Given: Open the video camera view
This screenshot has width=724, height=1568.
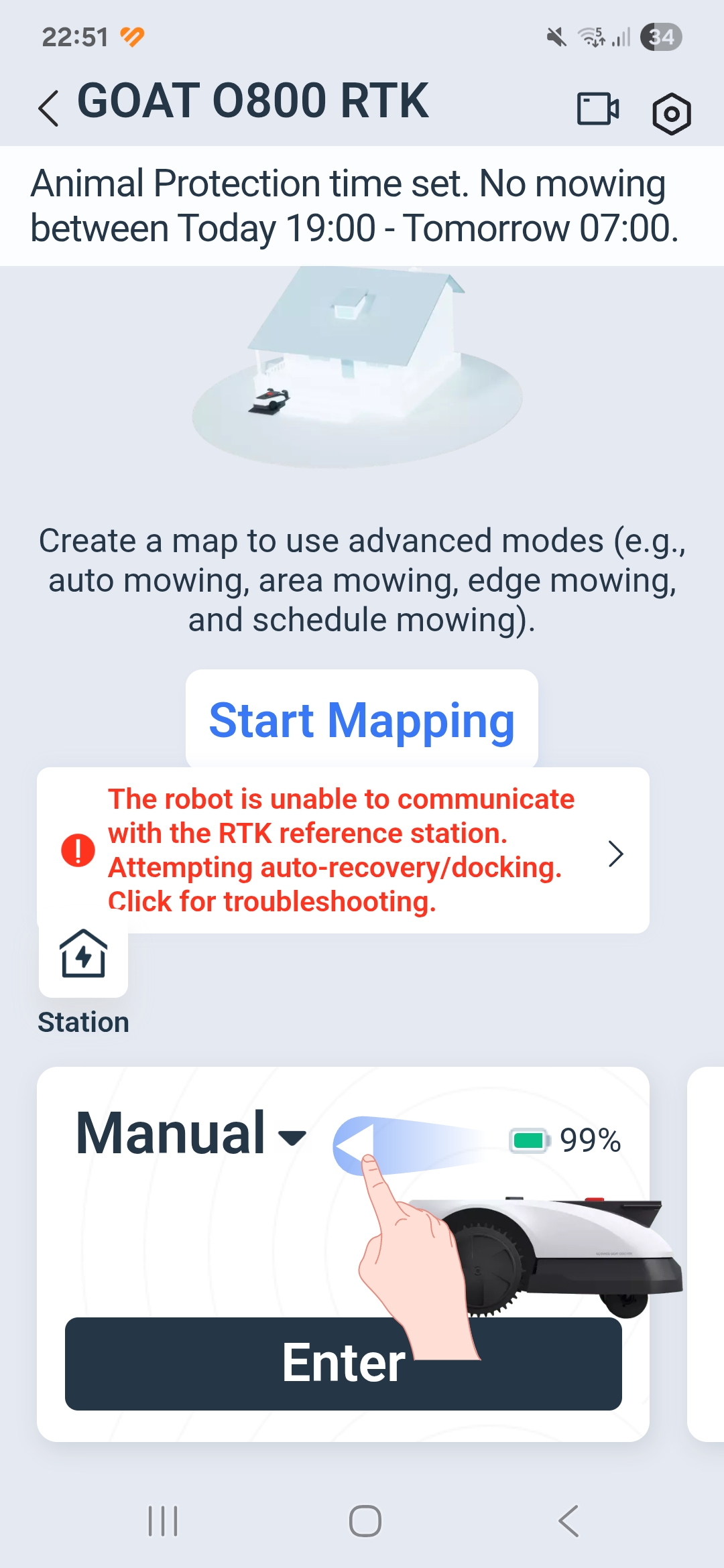Looking at the screenshot, I should [x=598, y=109].
